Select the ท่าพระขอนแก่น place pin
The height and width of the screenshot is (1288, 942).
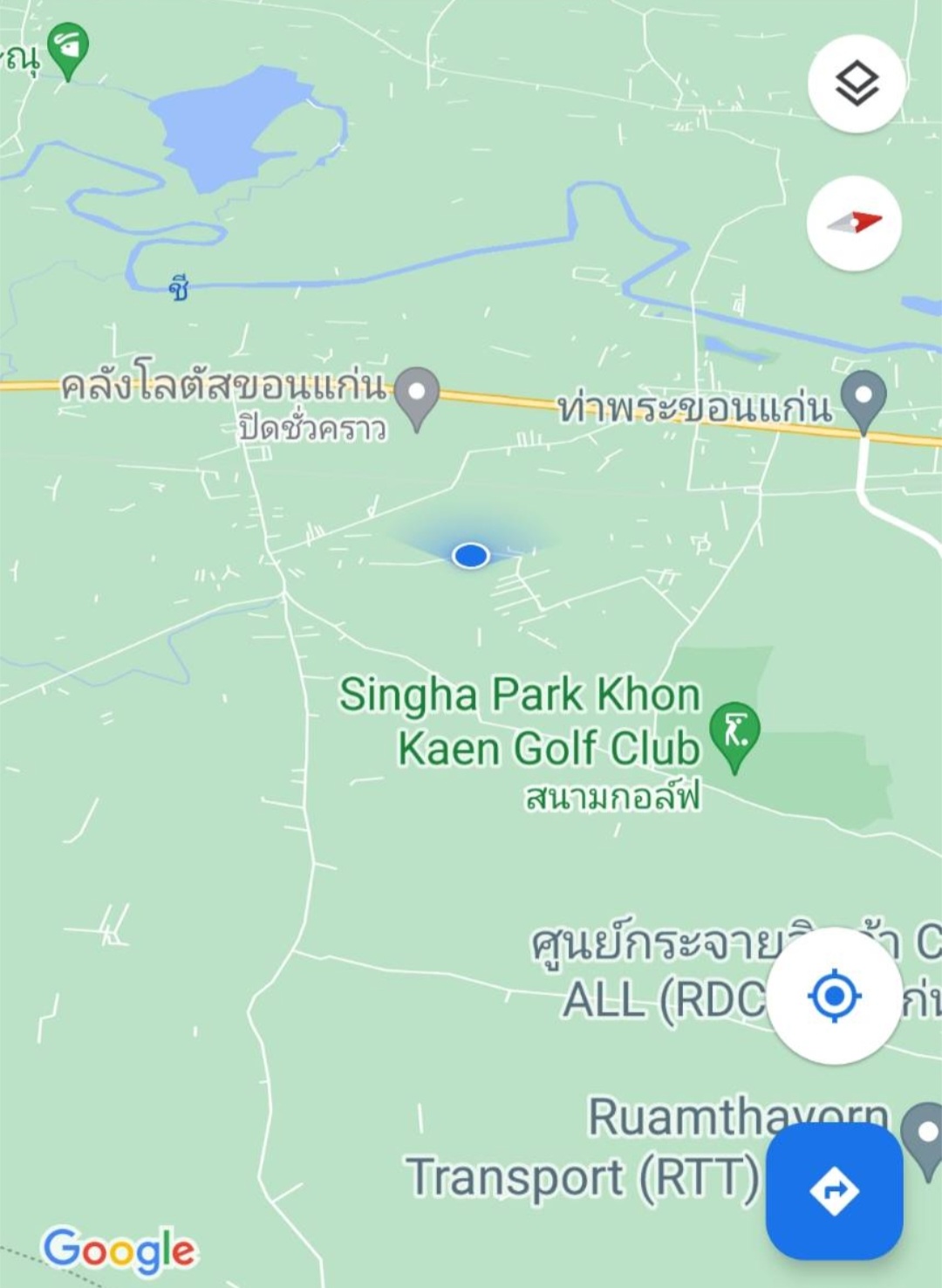coord(863,396)
